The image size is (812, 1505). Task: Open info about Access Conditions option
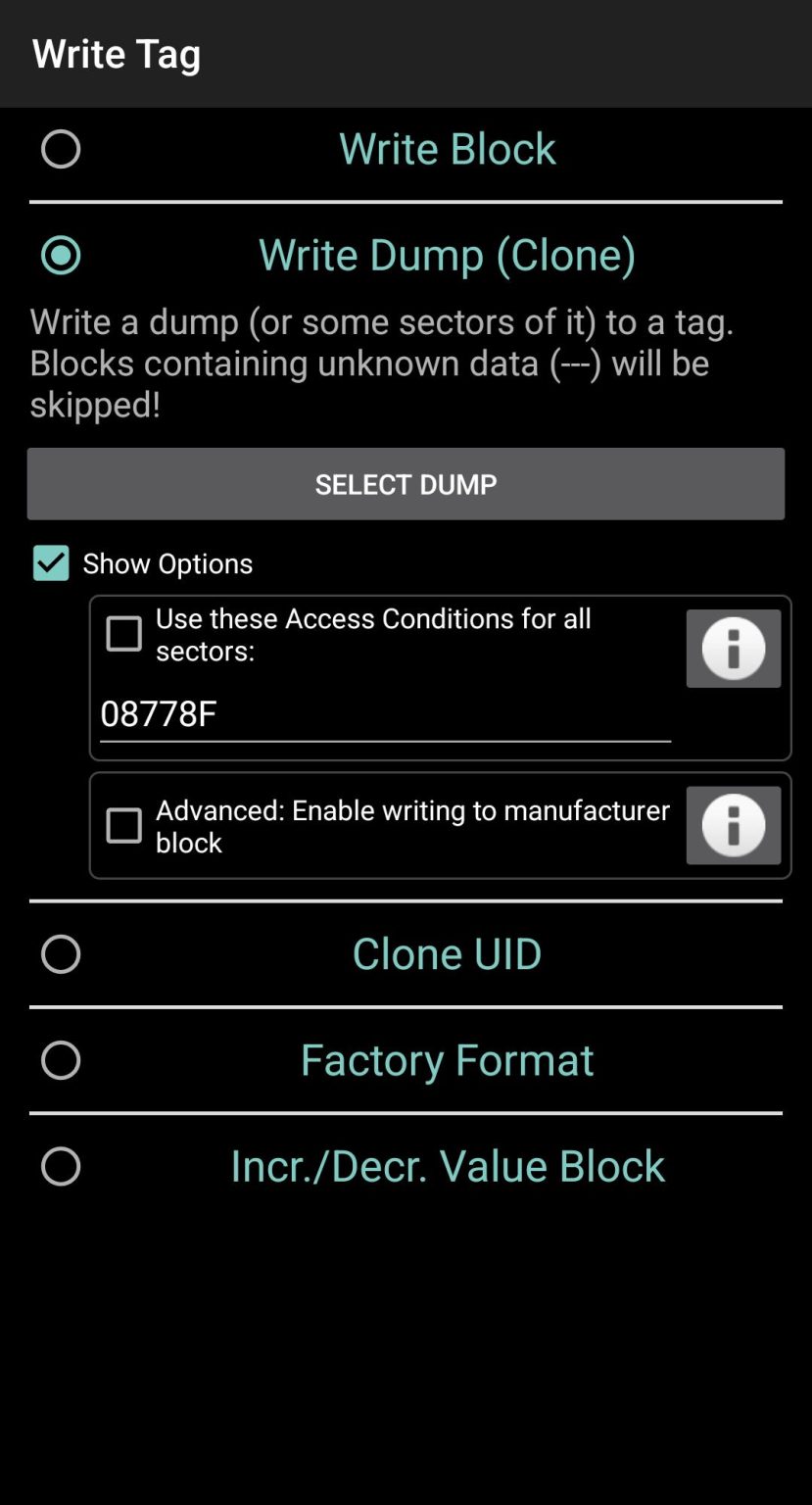tap(733, 647)
